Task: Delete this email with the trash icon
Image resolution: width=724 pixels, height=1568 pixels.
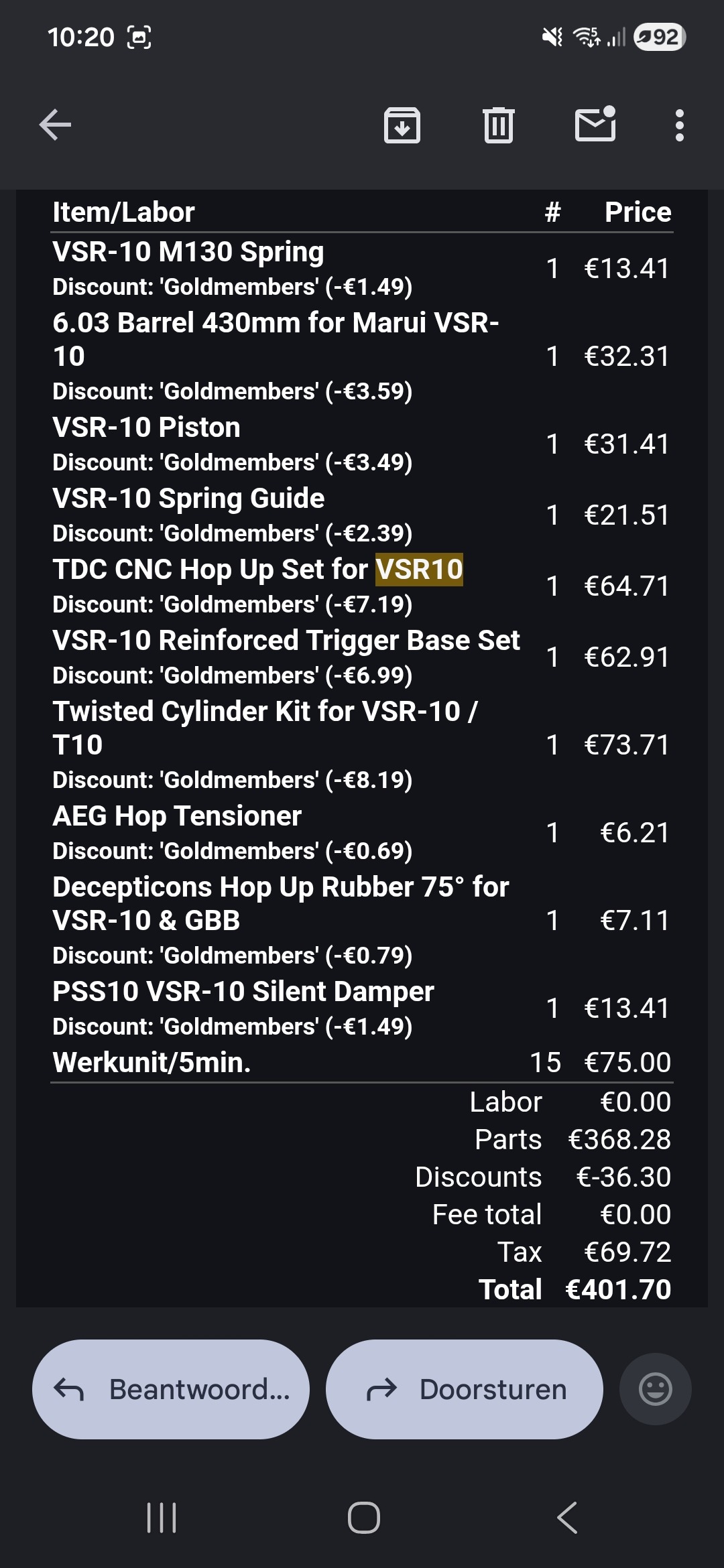Action: pyautogui.click(x=498, y=125)
